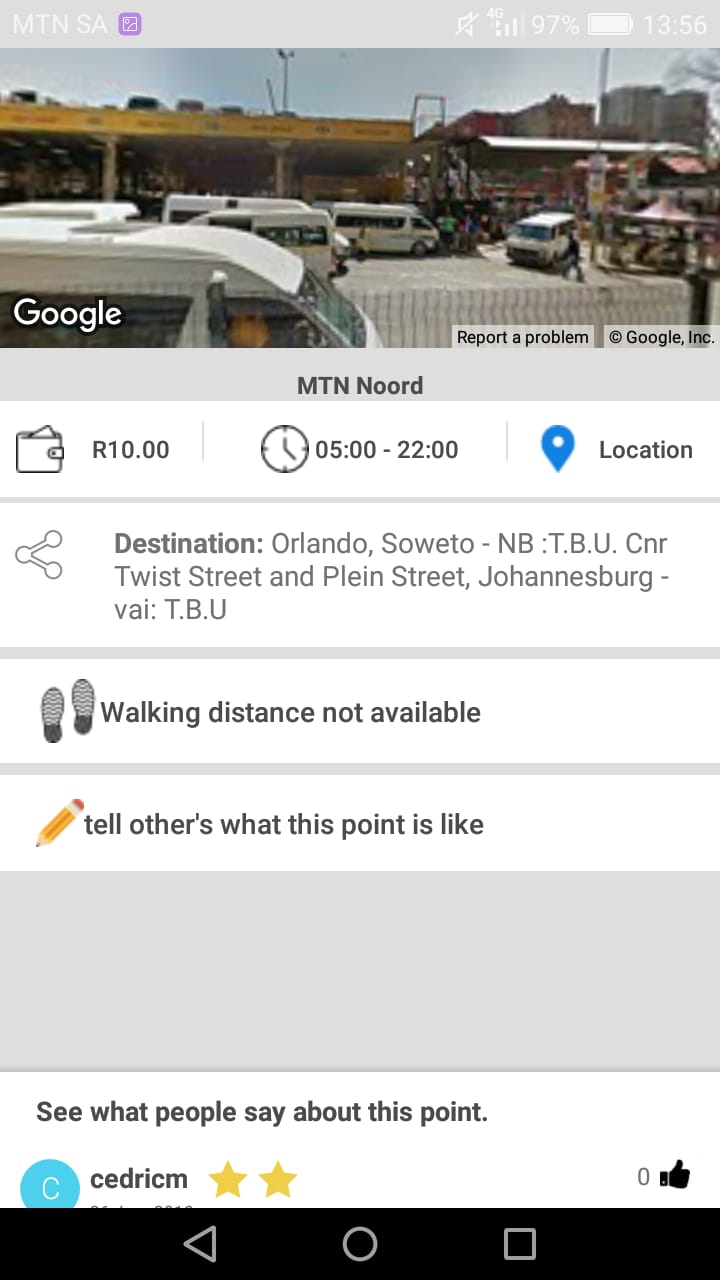The width and height of the screenshot is (720, 1280).
Task: Open the MTN Noord street view photo
Action: [x=360, y=190]
